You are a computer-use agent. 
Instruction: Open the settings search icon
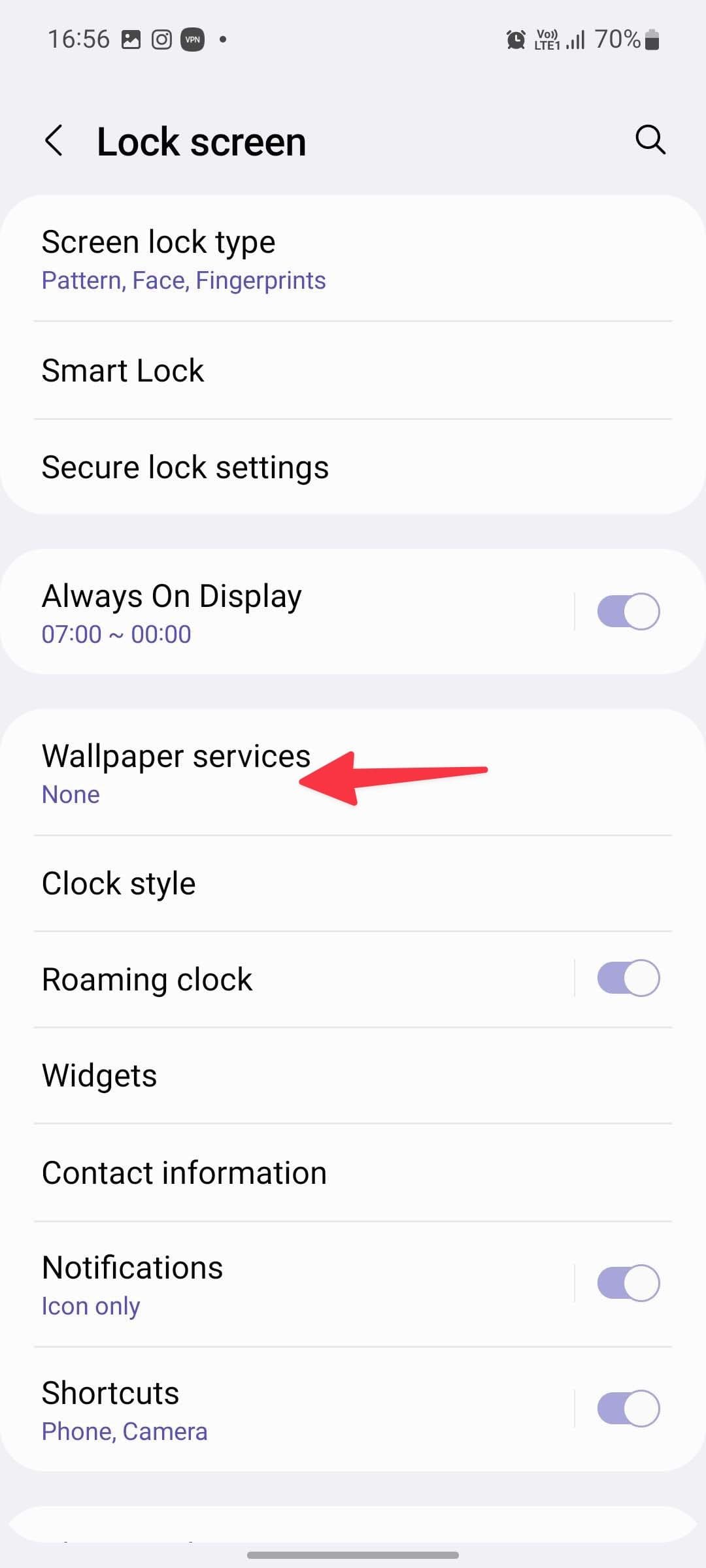(x=650, y=140)
